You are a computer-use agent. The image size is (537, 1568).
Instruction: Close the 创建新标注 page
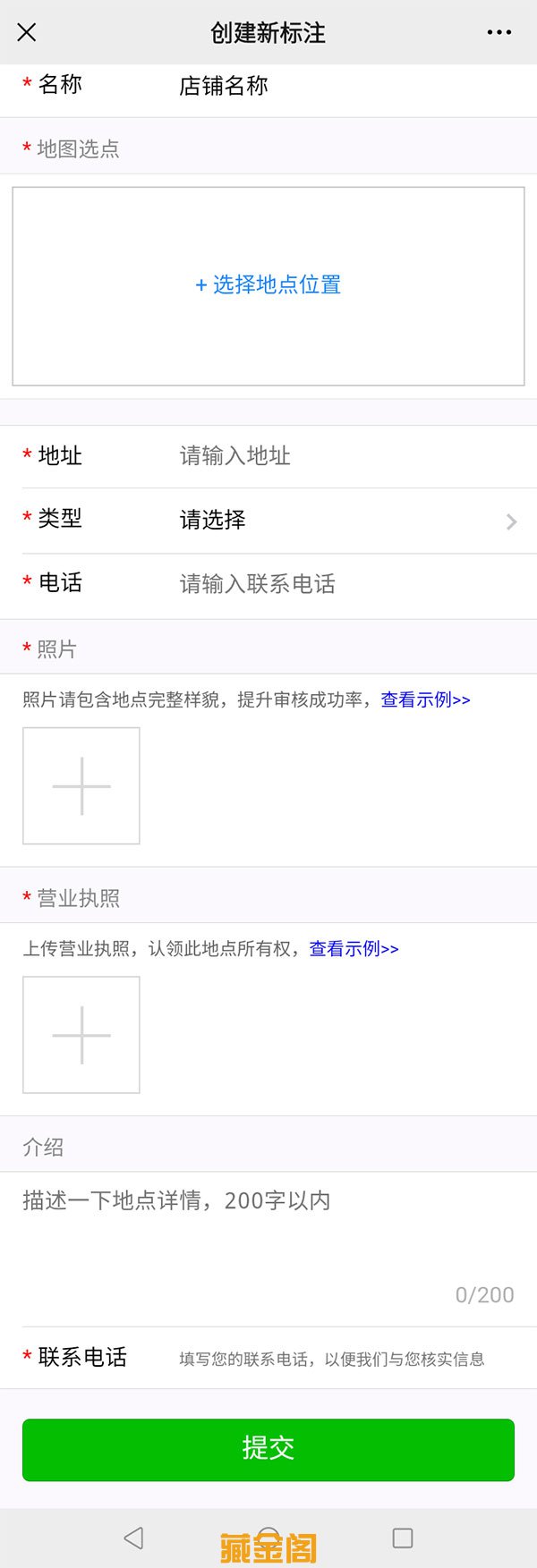(x=27, y=32)
